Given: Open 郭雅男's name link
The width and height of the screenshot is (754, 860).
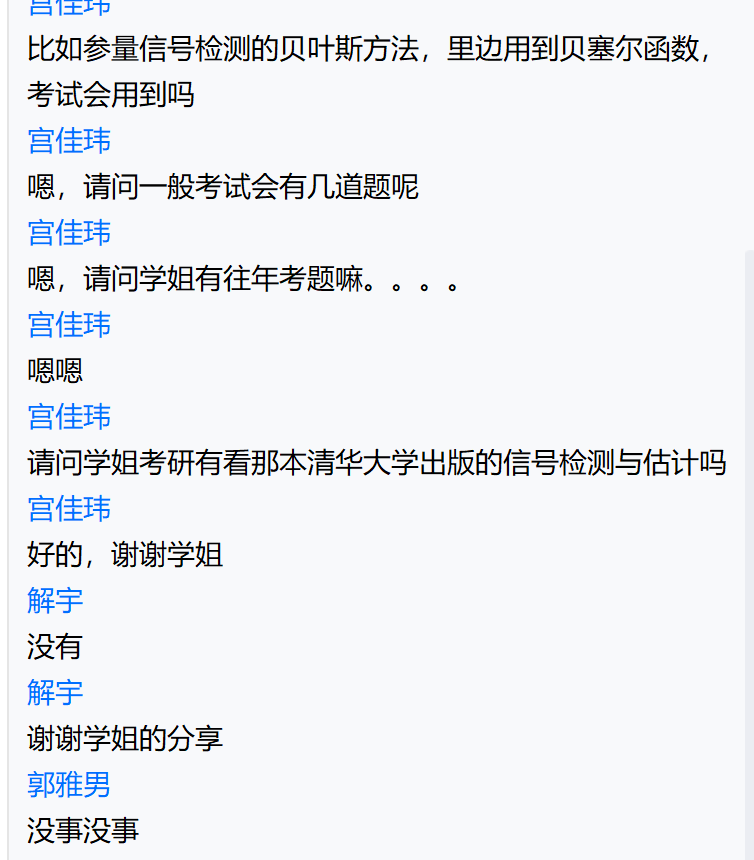Looking at the screenshot, I should 69,784.
